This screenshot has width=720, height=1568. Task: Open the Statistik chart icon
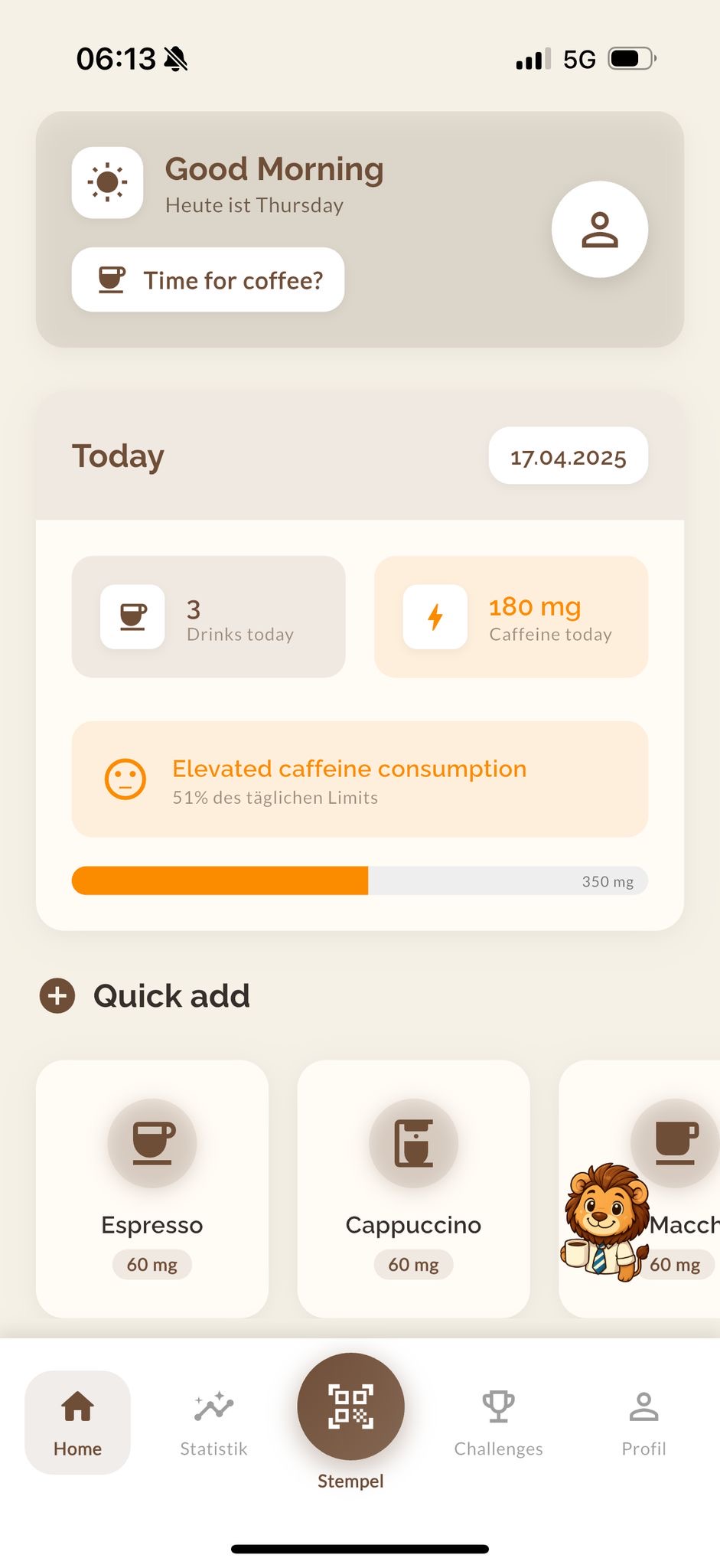click(x=213, y=1404)
